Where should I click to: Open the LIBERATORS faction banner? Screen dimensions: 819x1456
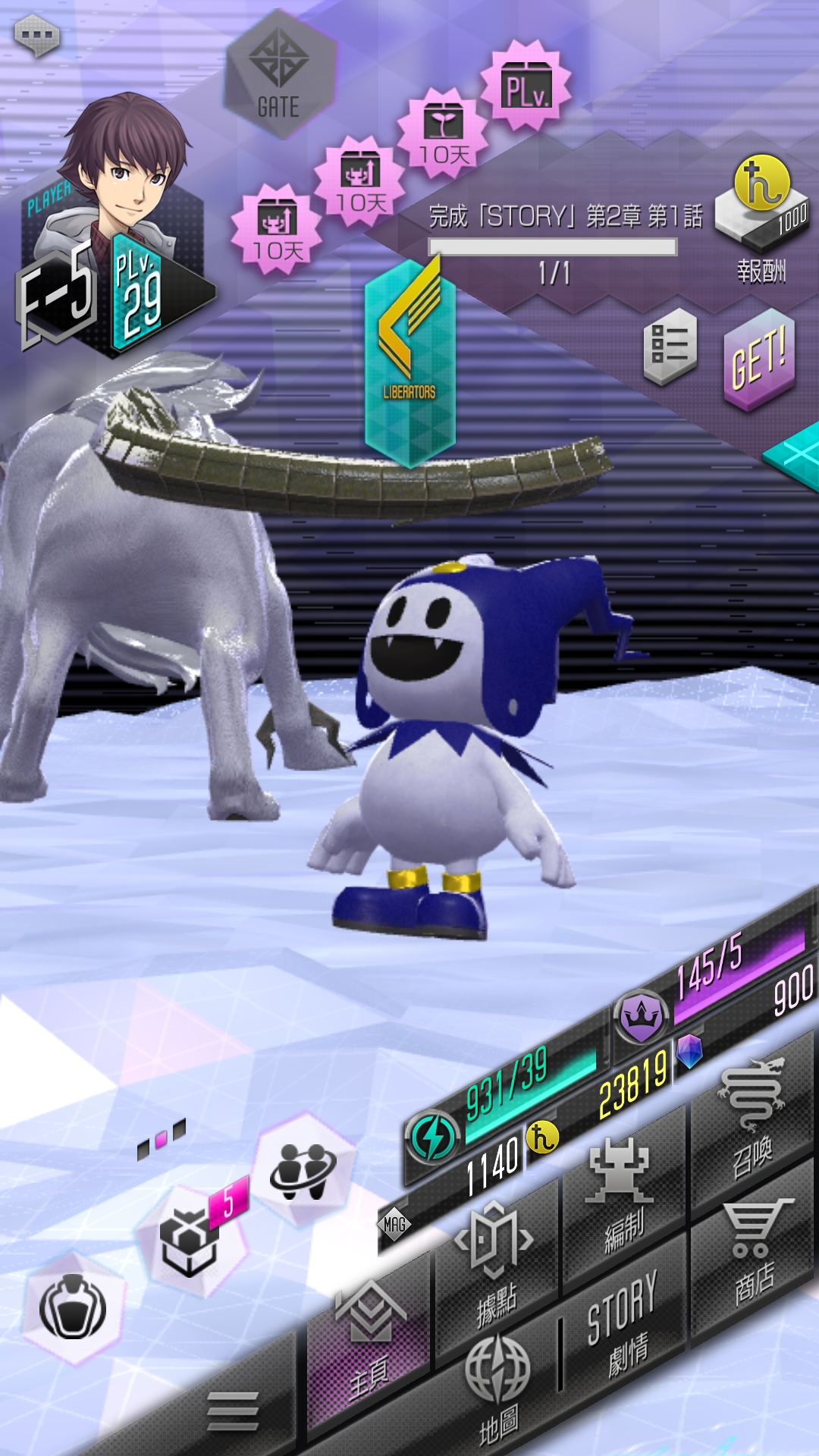point(409,364)
